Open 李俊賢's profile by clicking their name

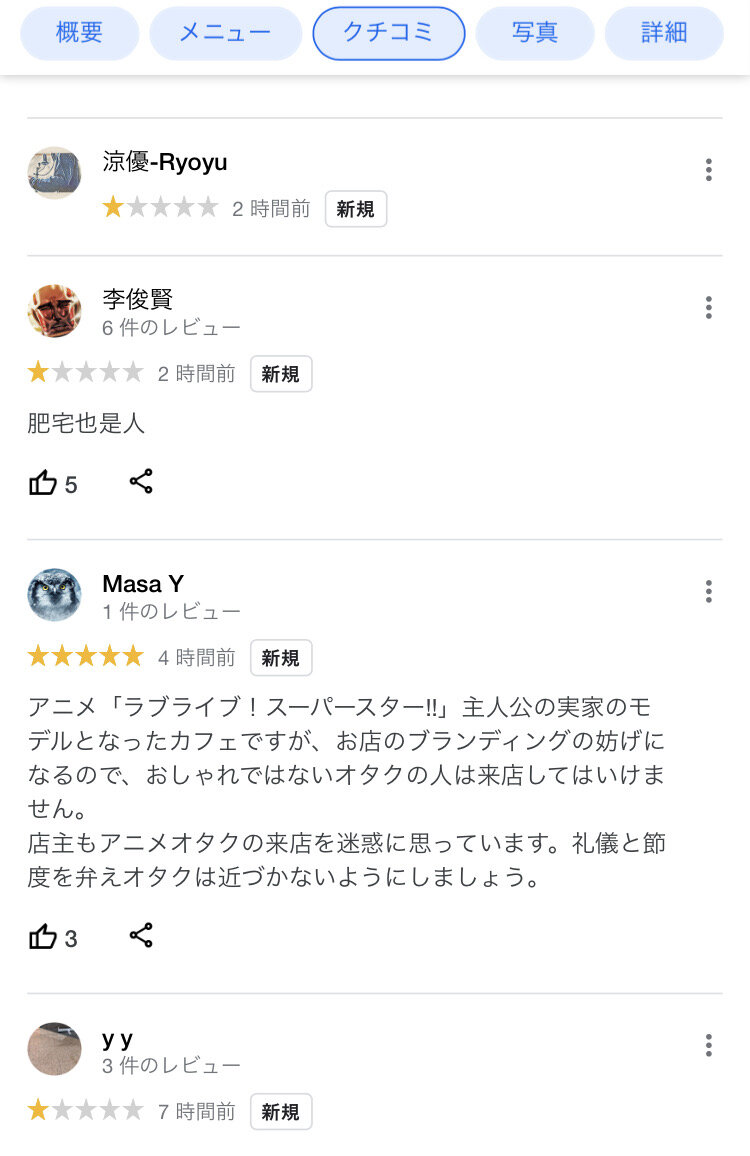(x=137, y=299)
